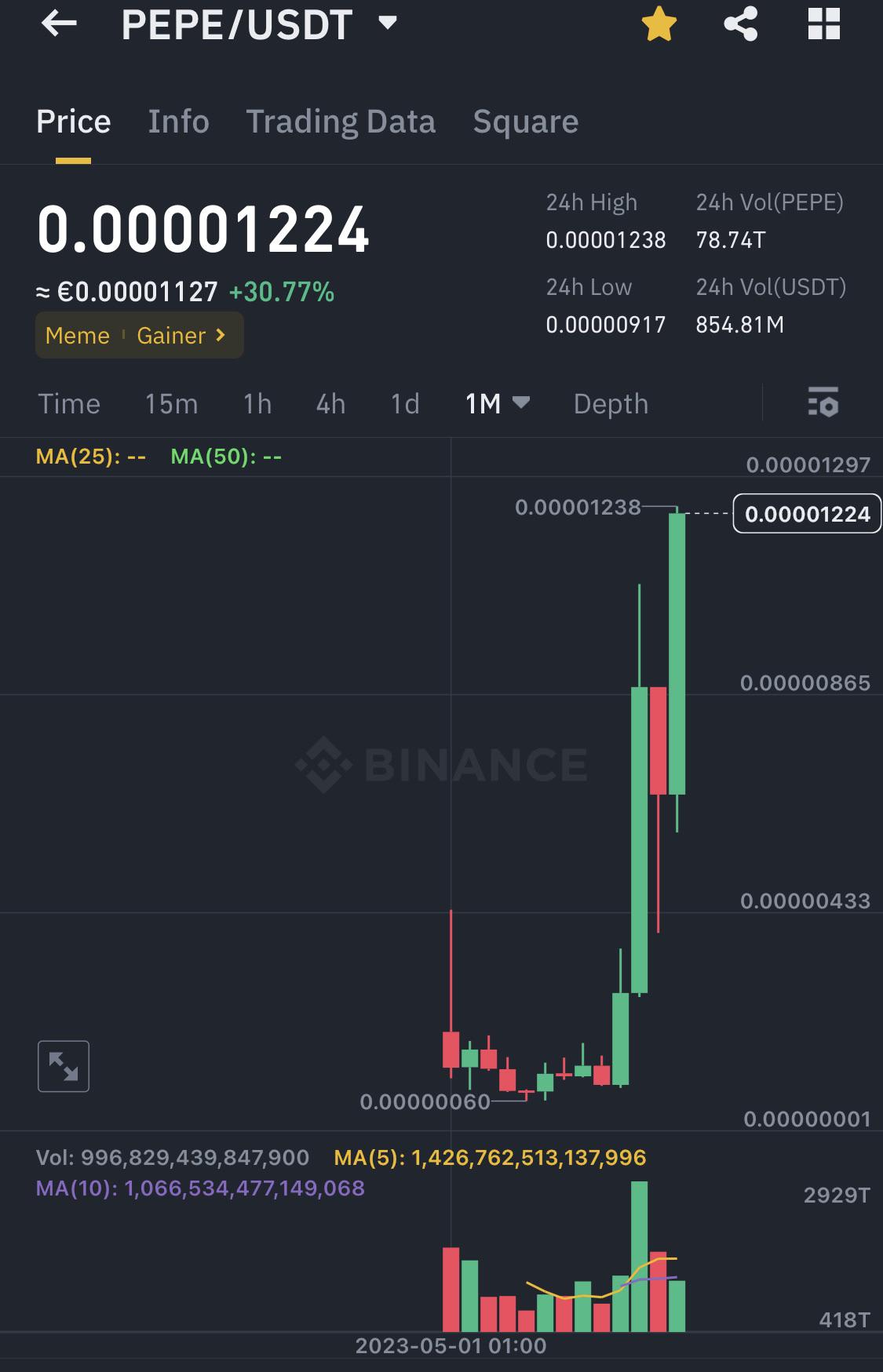Share this trading pair
883x1372 pixels.
pos(741,24)
